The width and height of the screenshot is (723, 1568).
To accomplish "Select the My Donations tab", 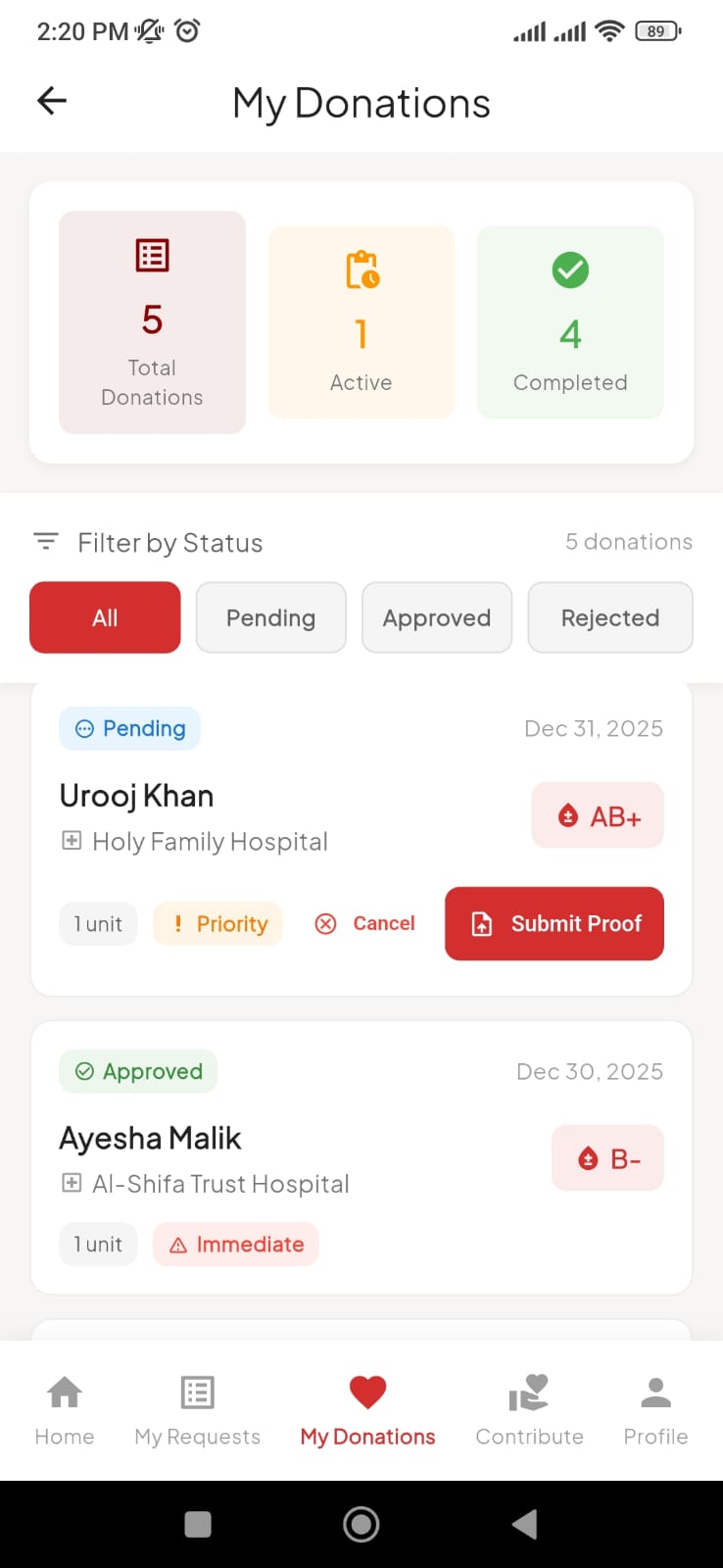I will (x=367, y=1409).
